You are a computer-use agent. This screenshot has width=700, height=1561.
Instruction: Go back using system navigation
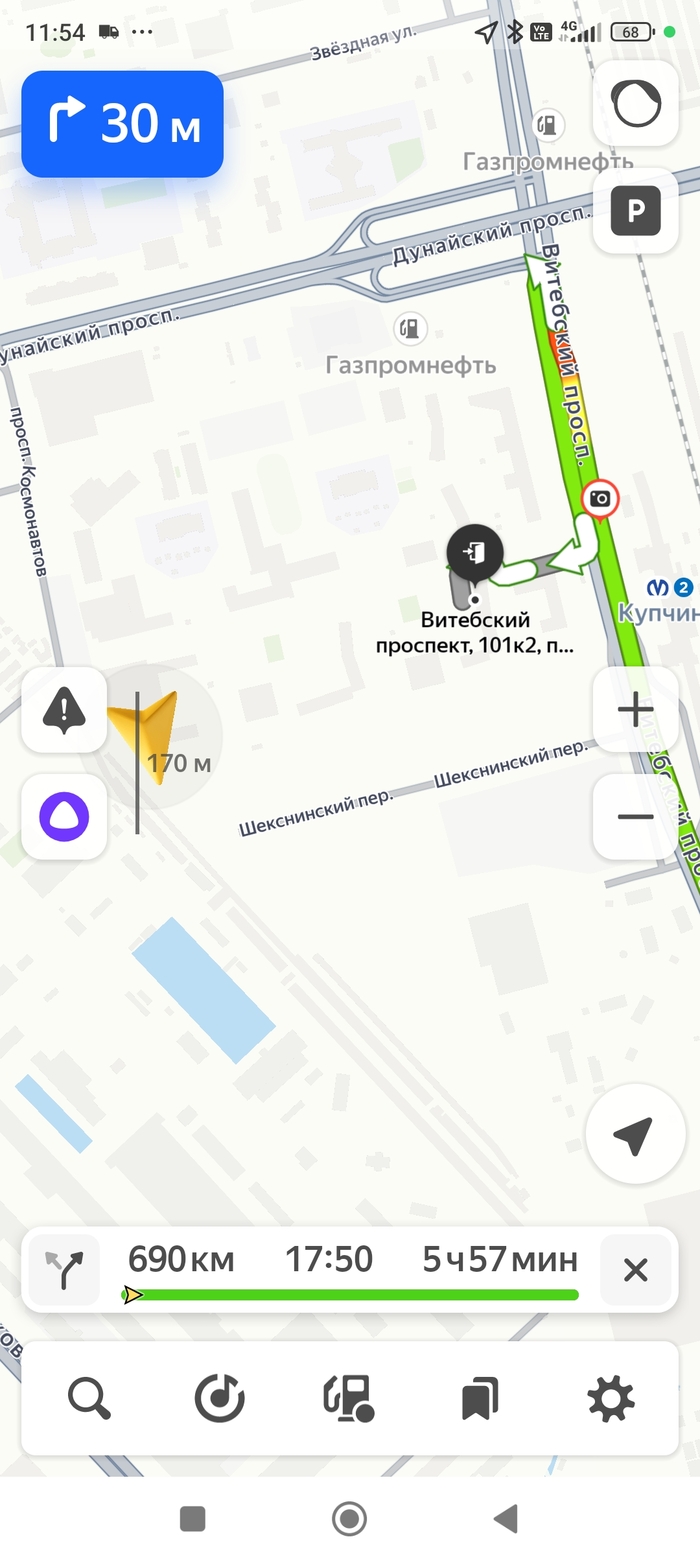[506, 1519]
